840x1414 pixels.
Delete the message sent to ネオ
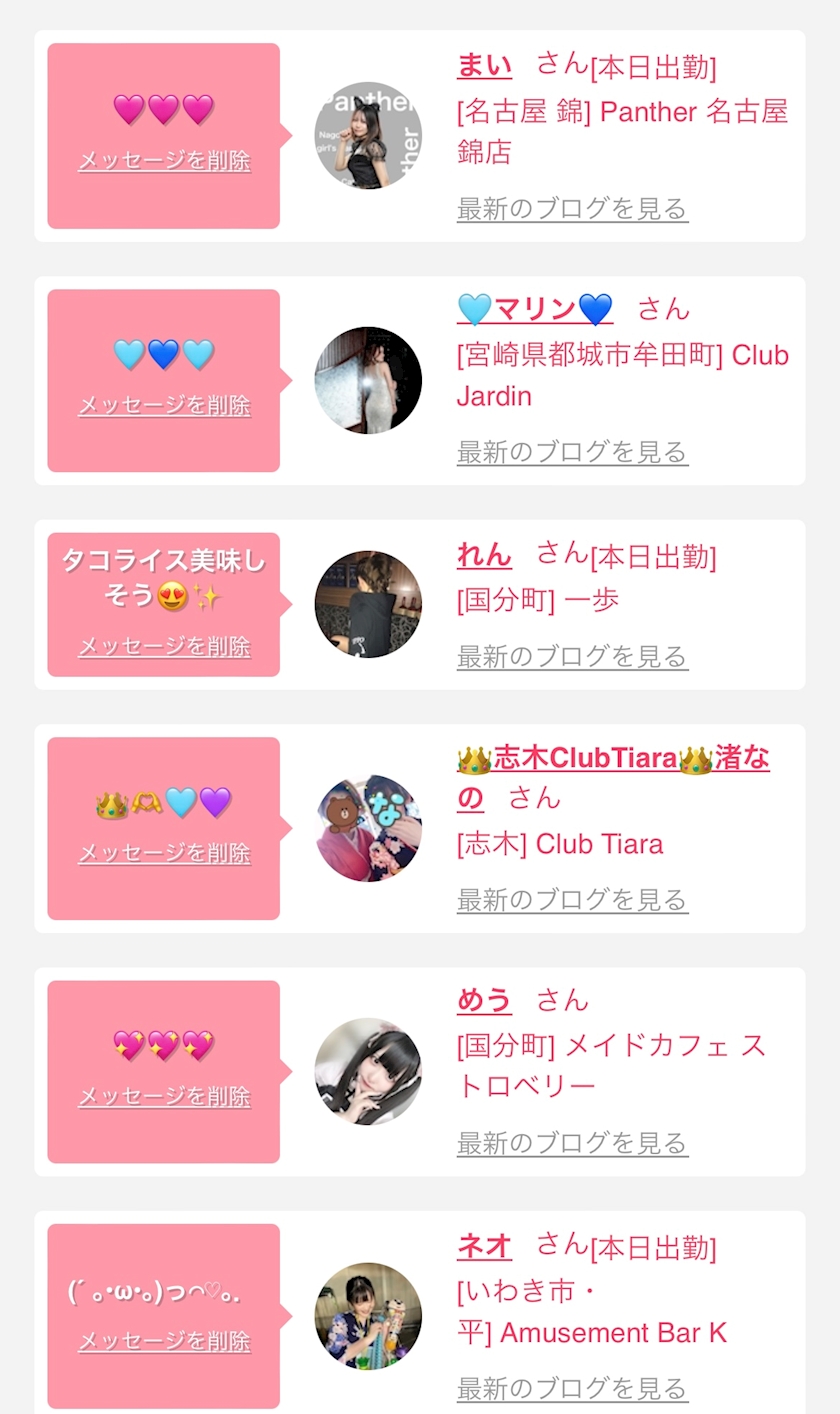click(164, 1341)
